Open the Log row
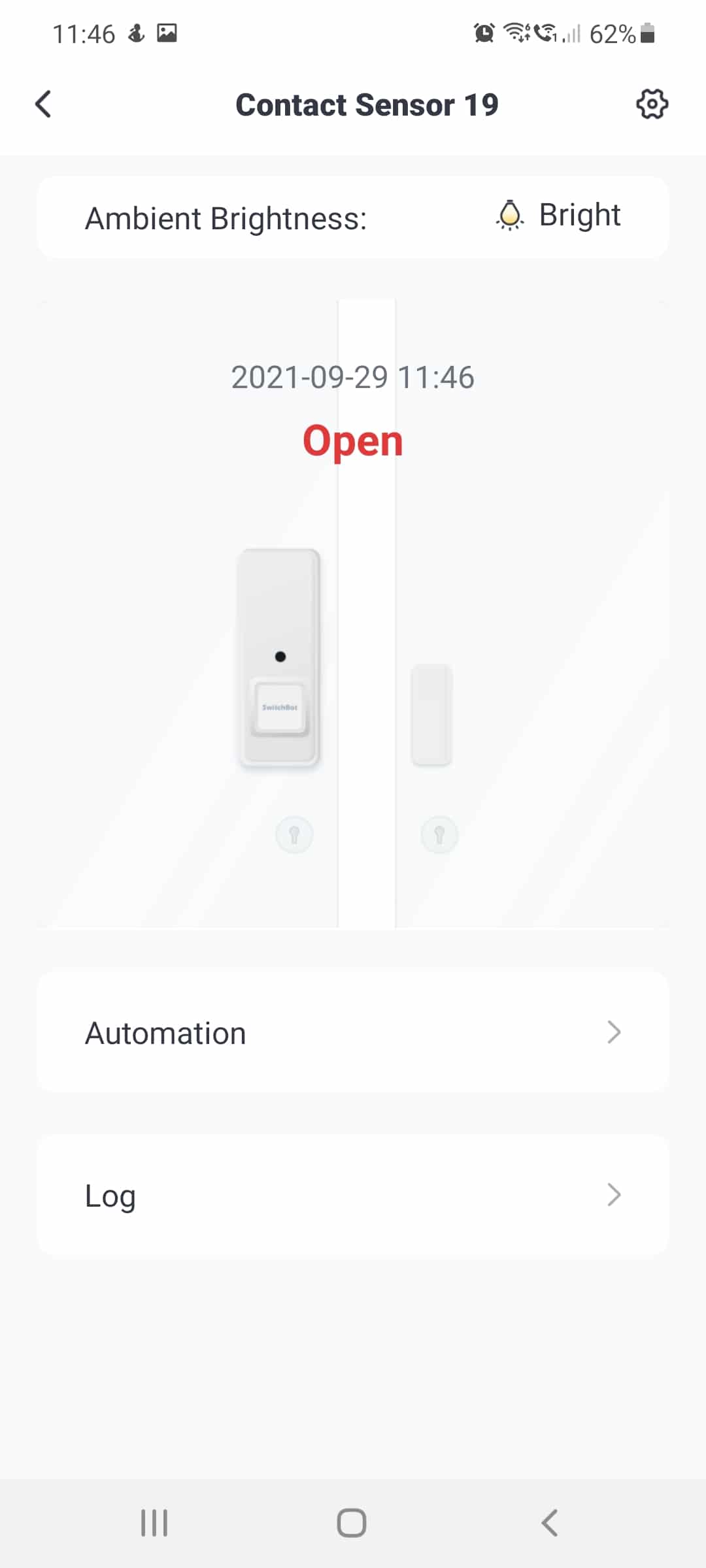The width and height of the screenshot is (706, 1568). tap(353, 1195)
